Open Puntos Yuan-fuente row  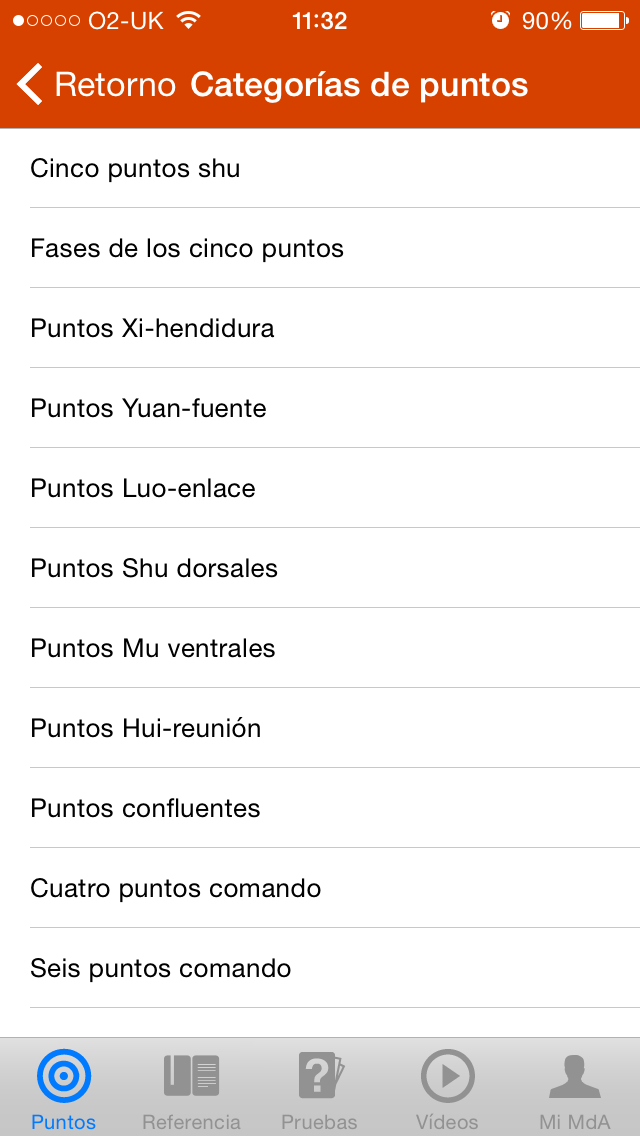point(320,408)
